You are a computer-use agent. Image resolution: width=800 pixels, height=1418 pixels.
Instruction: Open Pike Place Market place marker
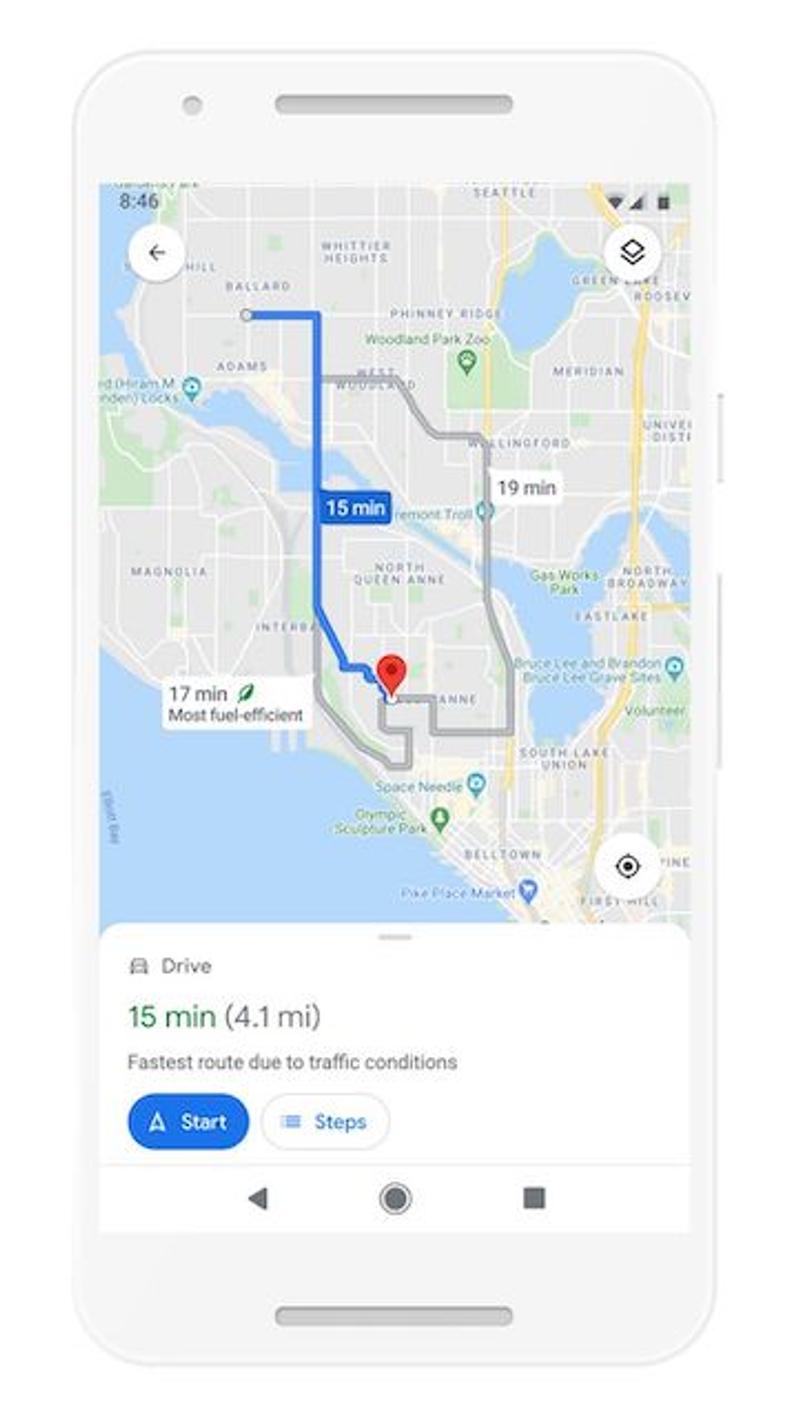pyautogui.click(x=528, y=890)
